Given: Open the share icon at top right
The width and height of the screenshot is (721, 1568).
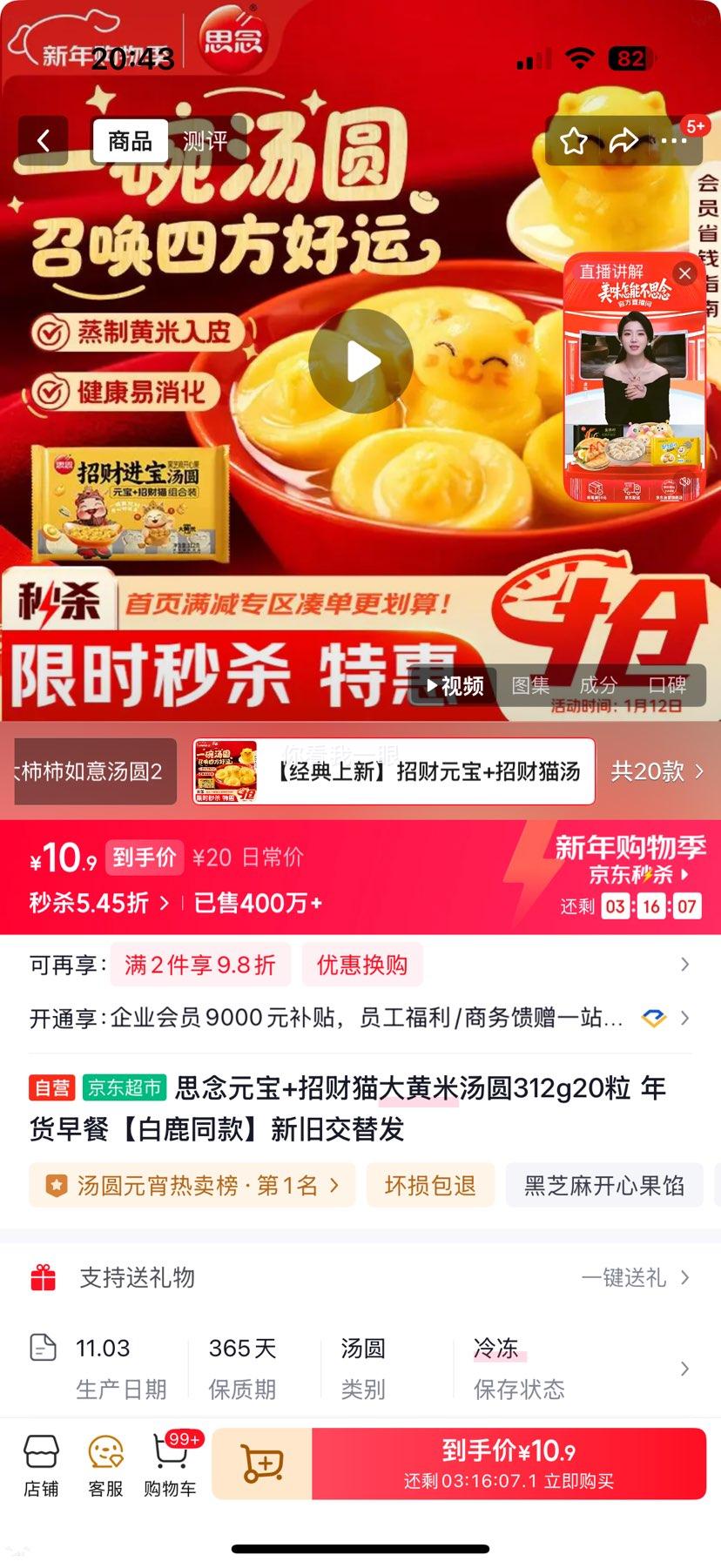Looking at the screenshot, I should coord(623,141).
